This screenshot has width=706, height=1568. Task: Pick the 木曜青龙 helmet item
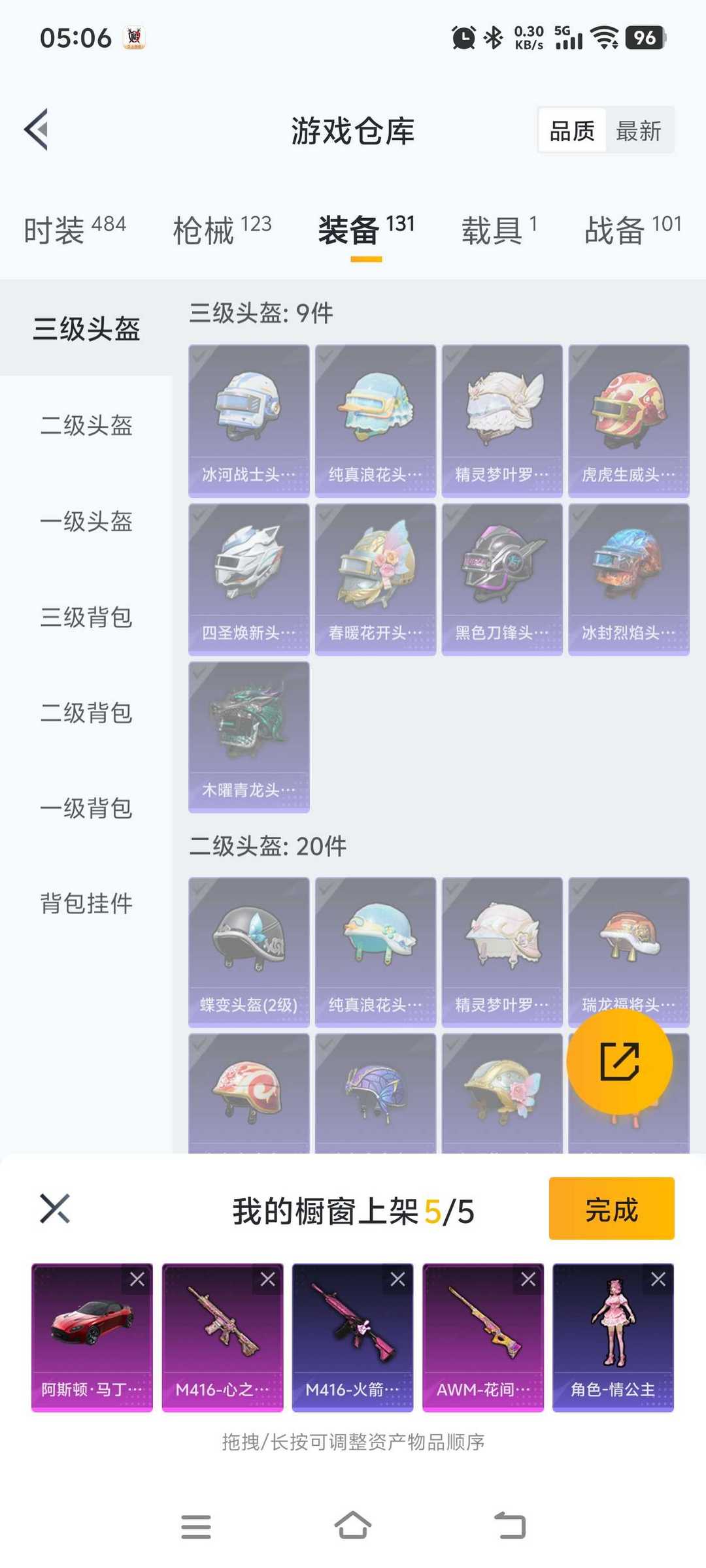click(x=248, y=737)
